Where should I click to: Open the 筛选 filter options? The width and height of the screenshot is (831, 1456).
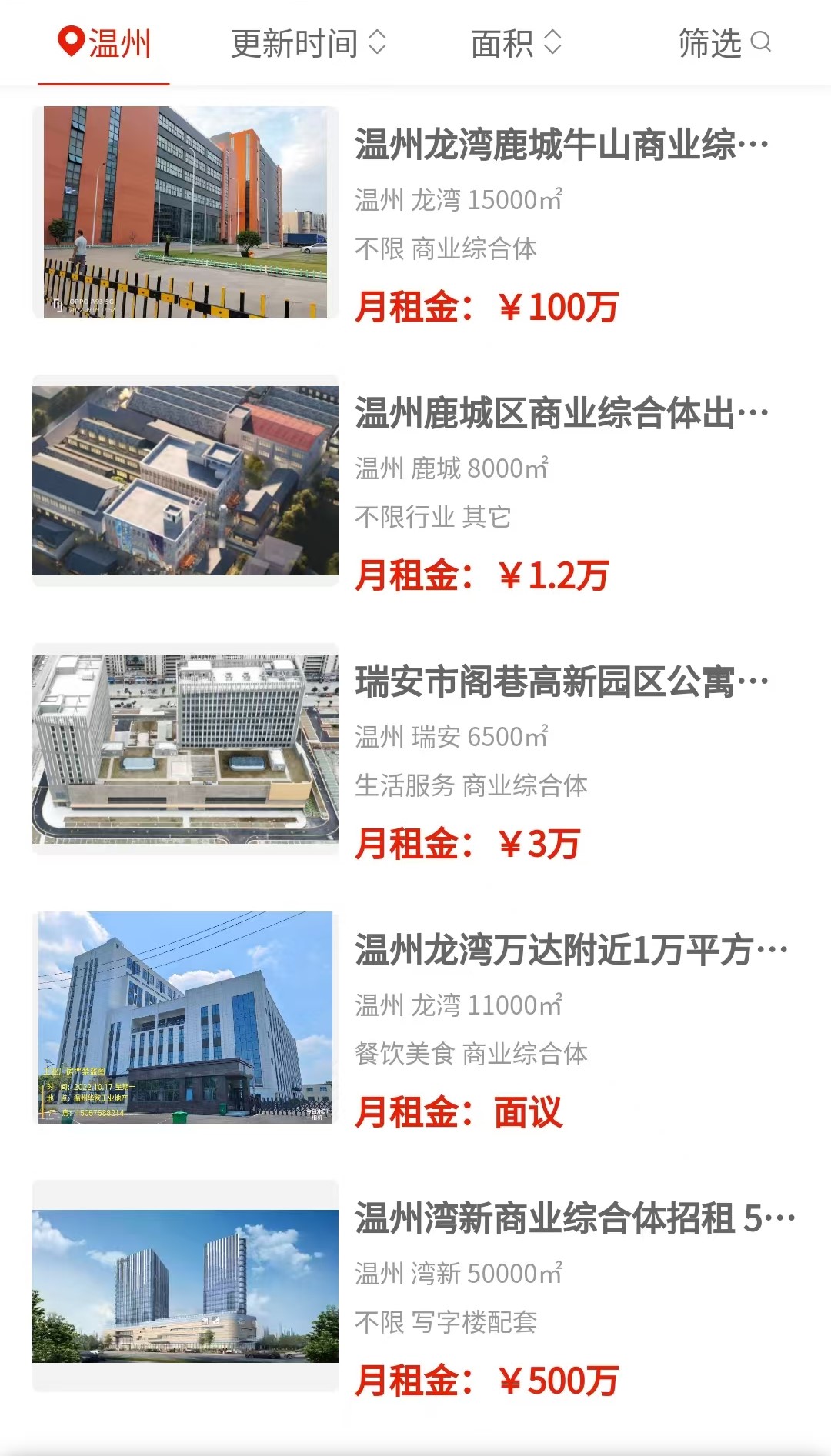tap(724, 43)
